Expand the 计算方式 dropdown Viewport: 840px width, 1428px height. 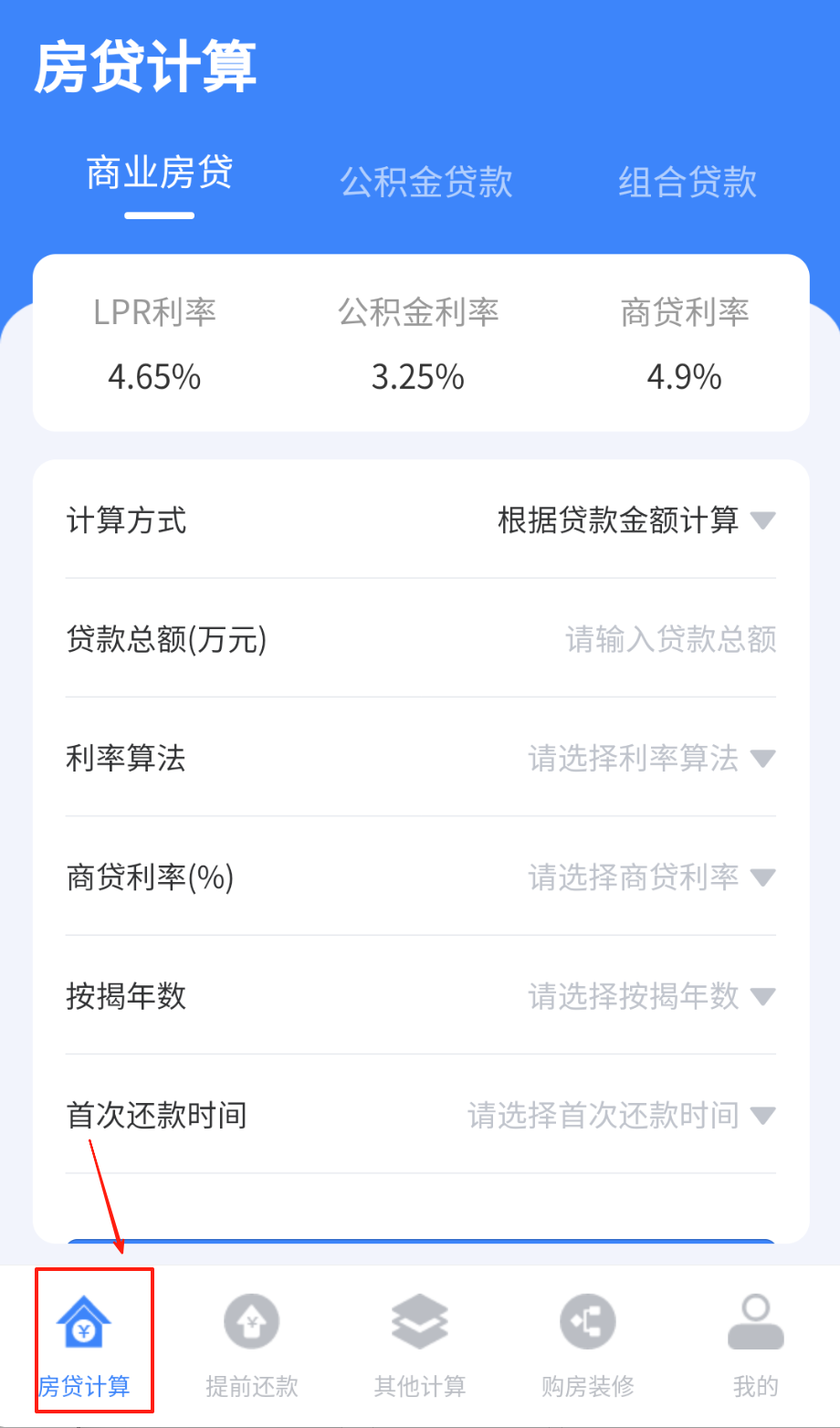(x=635, y=520)
